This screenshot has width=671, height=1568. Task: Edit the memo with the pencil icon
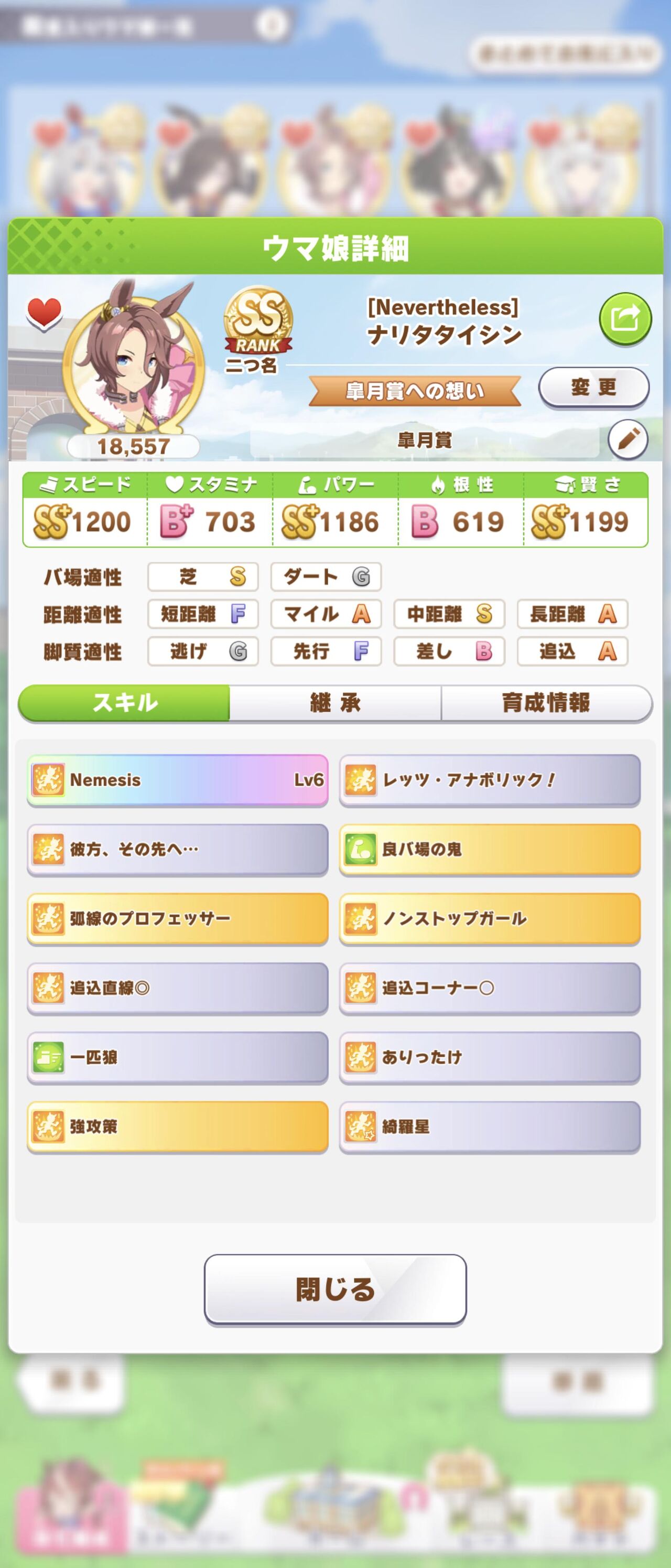(x=628, y=439)
